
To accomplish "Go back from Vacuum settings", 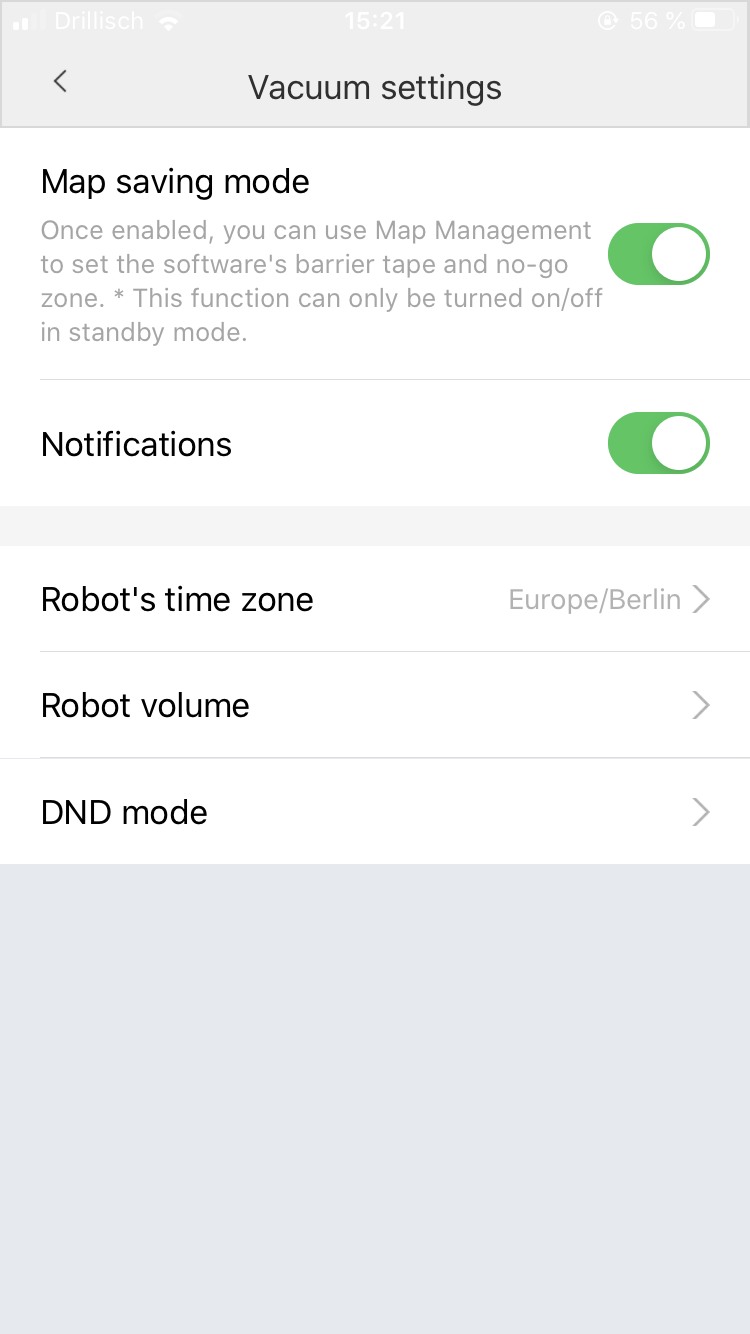I will [60, 82].
